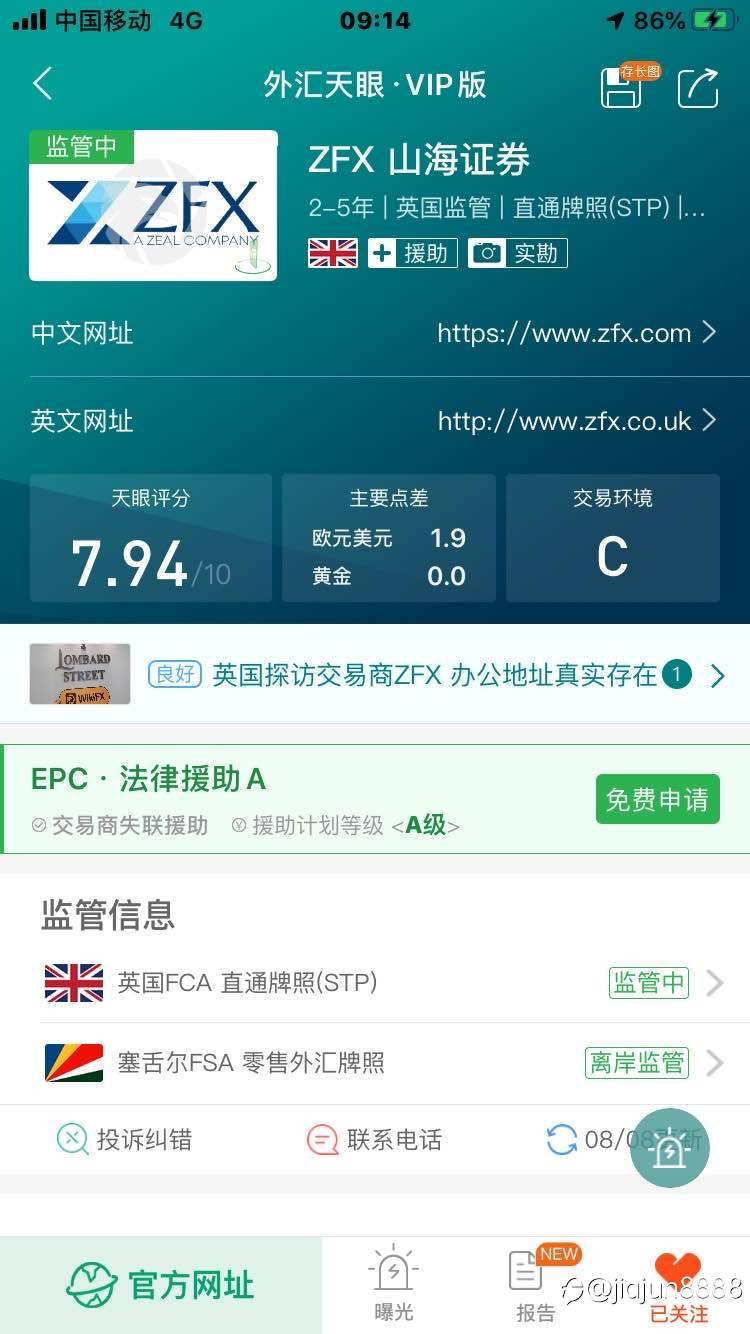Open the 塞舌尔FSA 零售外汇牌照 license details

(x=380, y=1062)
